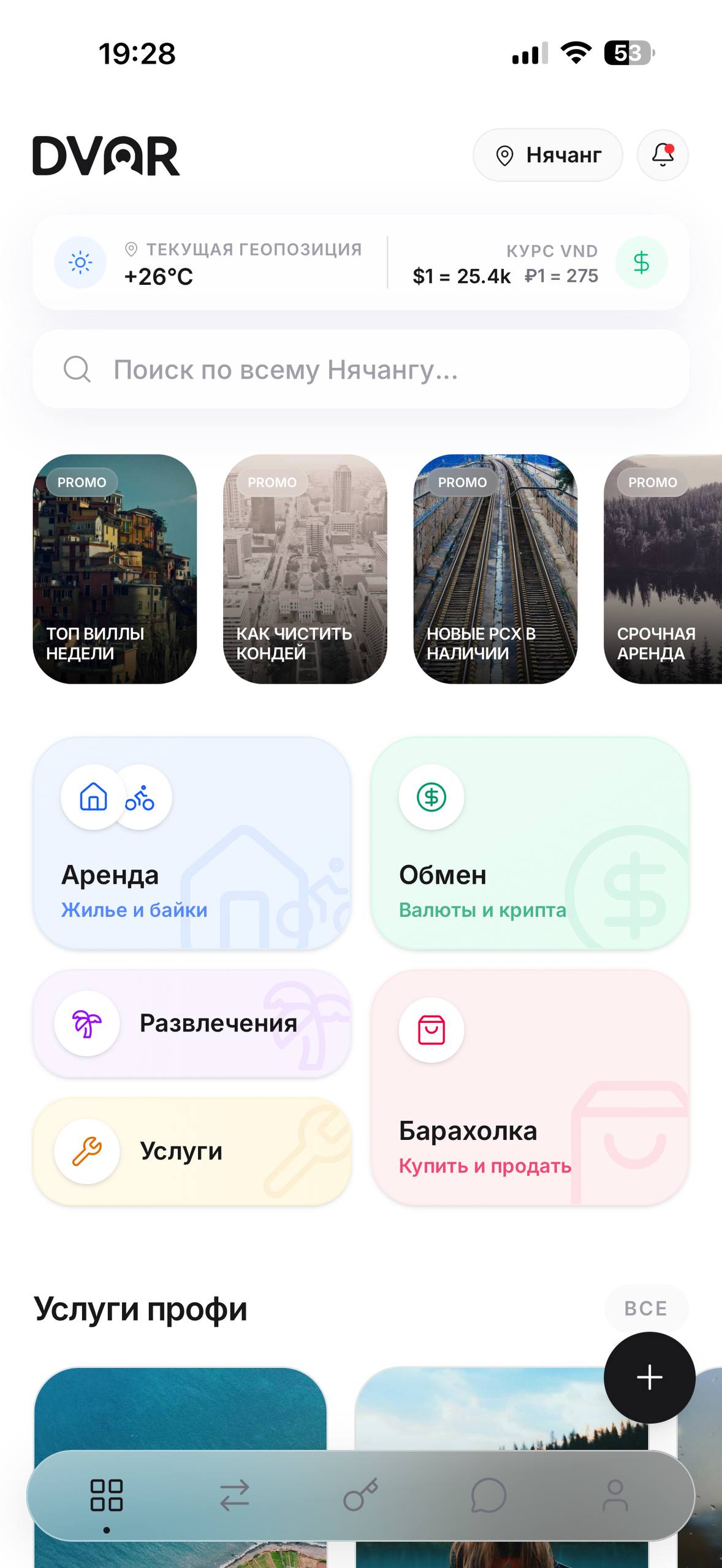This screenshot has height=1568, width=722.
Task: Tap the palm tree icon on Развлечения
Action: (x=86, y=1023)
